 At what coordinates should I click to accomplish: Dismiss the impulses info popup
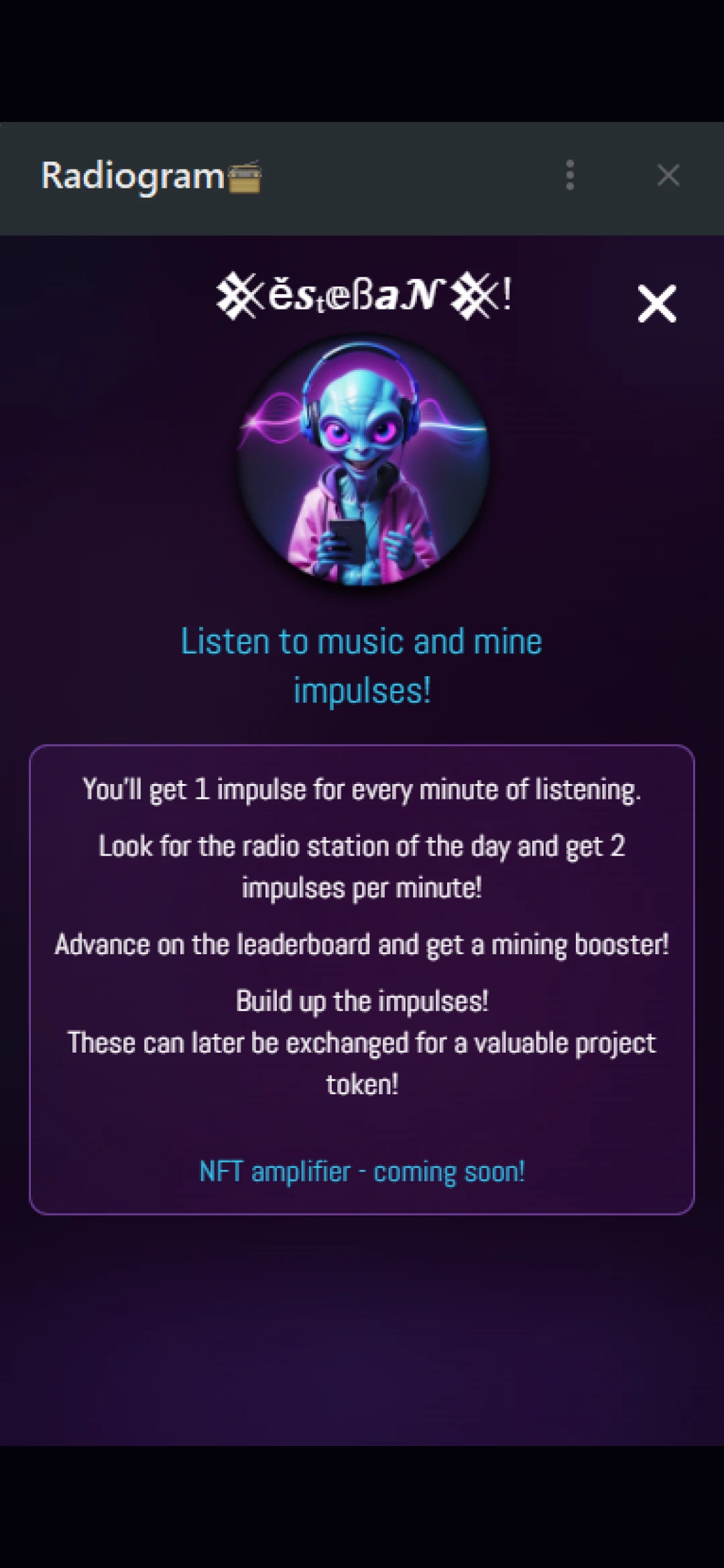point(656,304)
